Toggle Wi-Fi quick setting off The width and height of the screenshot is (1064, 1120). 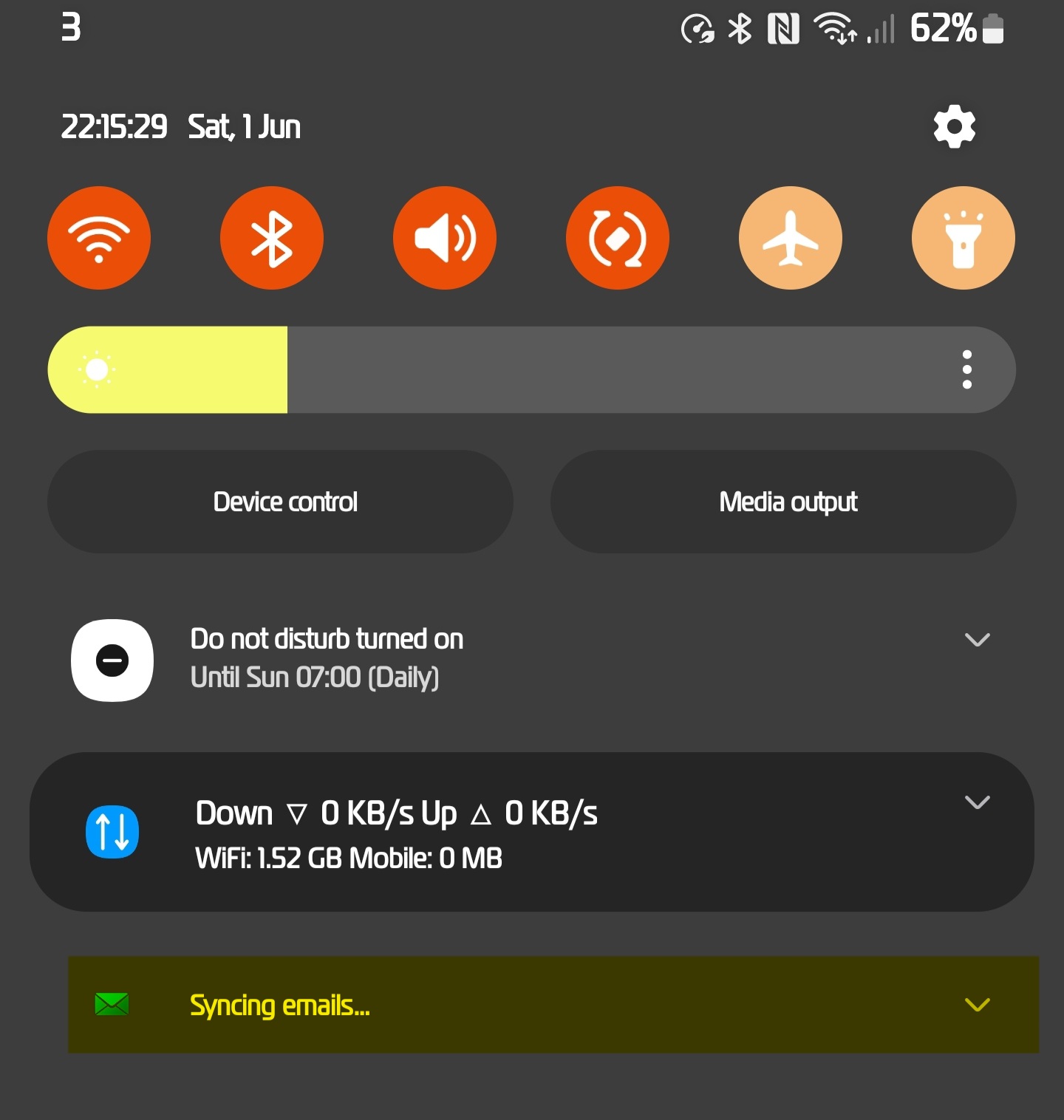(100, 237)
